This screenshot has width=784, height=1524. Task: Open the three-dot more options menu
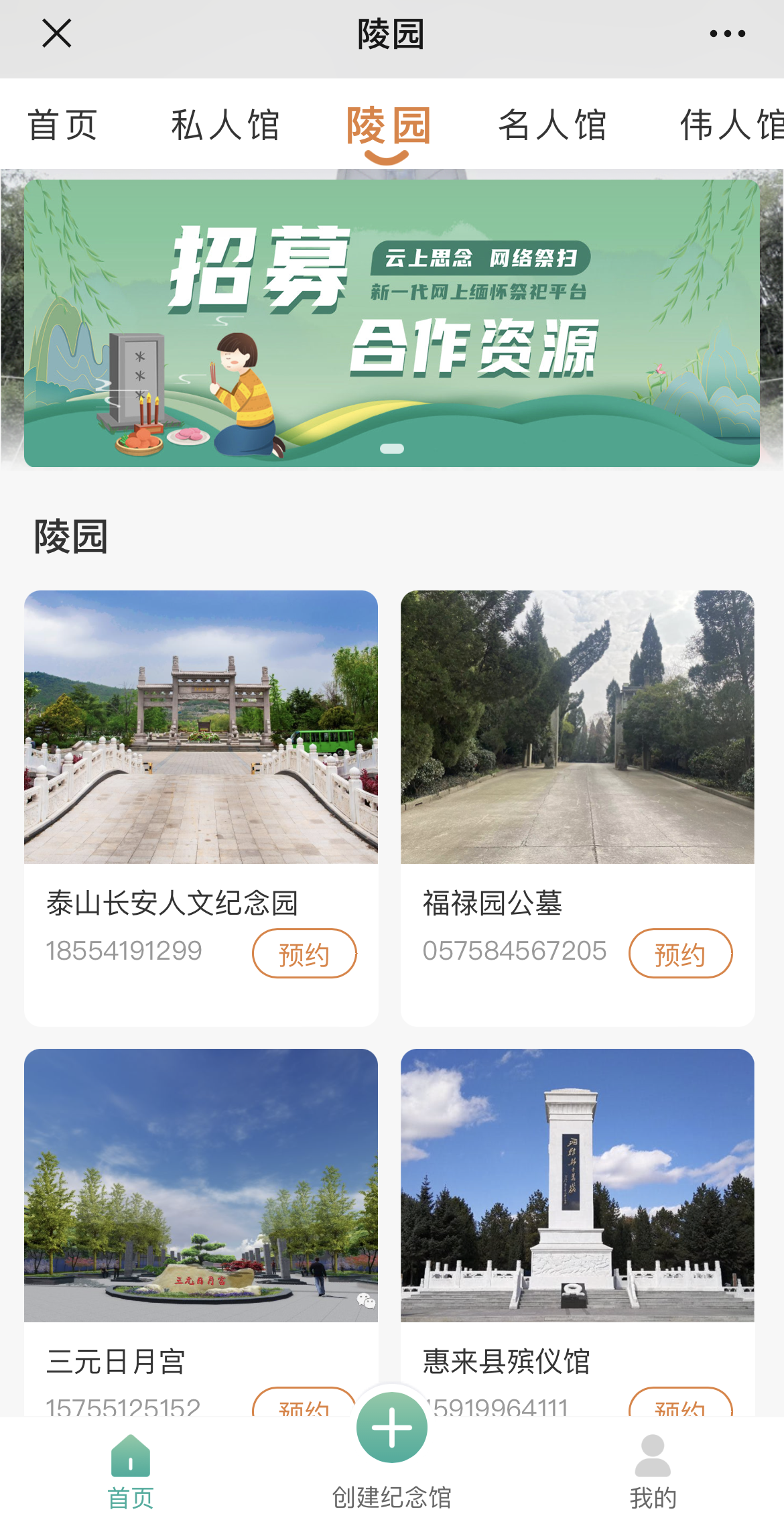coord(727,34)
